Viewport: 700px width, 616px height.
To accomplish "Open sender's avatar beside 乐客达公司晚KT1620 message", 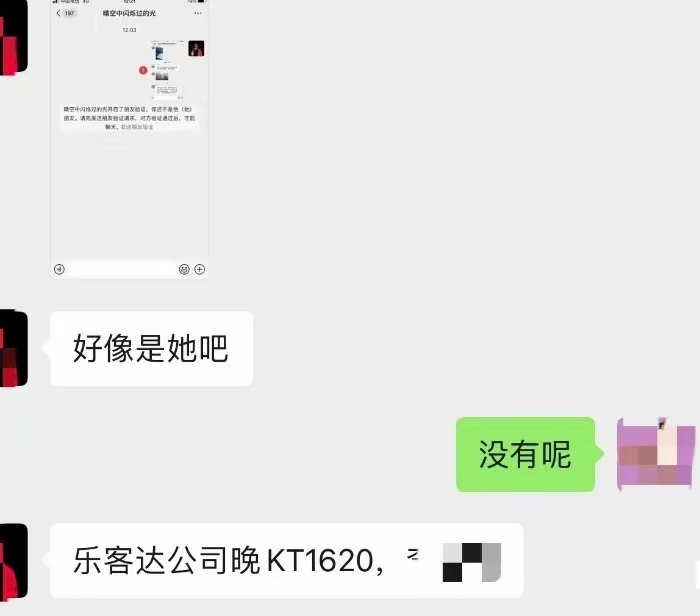I will [x=12, y=560].
